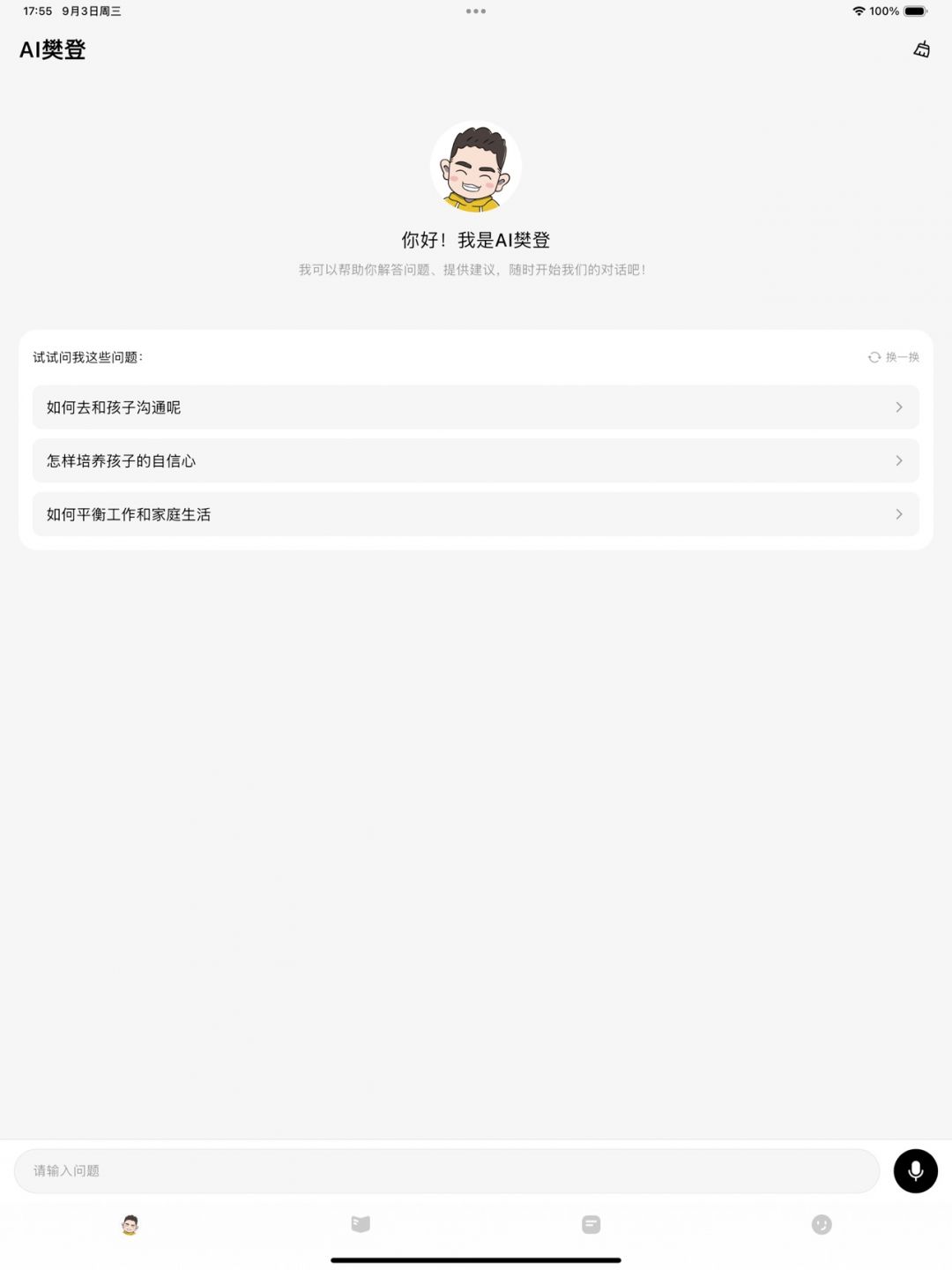The width and height of the screenshot is (952, 1270).
Task: Open the notes tab in the bottom bar
Action: pos(591,1224)
